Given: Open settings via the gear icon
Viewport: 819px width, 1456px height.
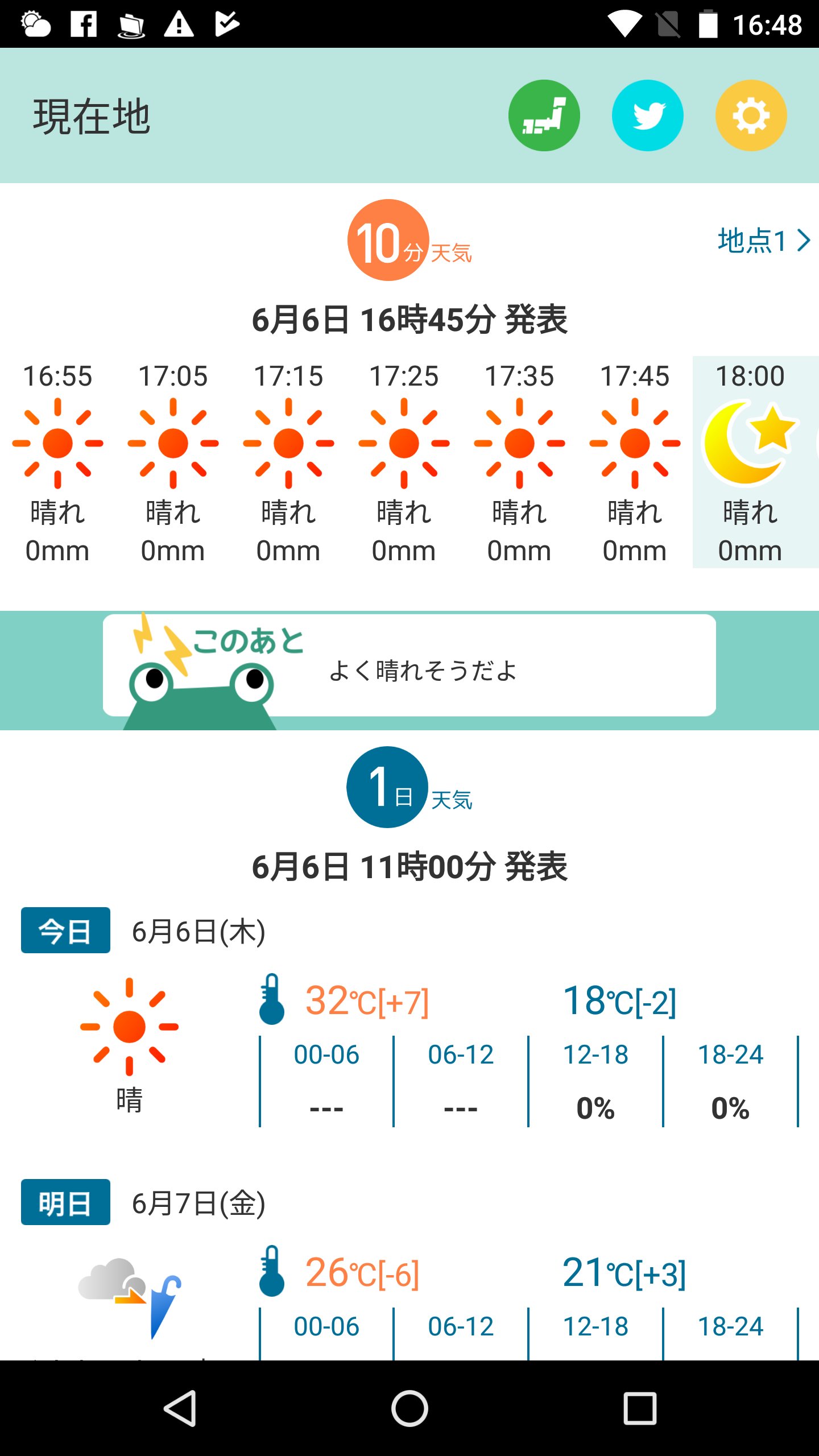Looking at the screenshot, I should pyautogui.click(x=751, y=115).
